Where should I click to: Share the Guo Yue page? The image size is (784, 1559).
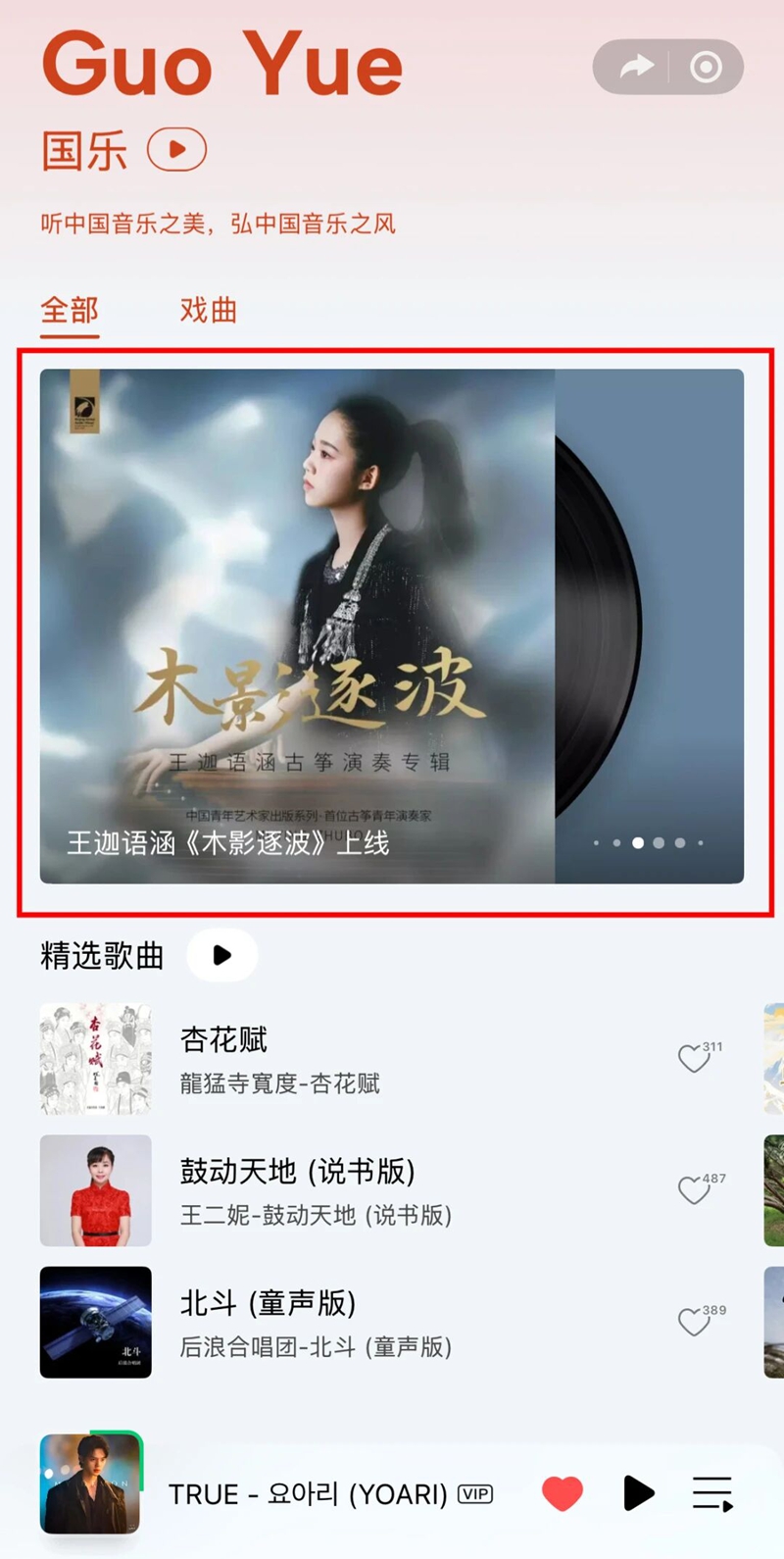tap(637, 67)
